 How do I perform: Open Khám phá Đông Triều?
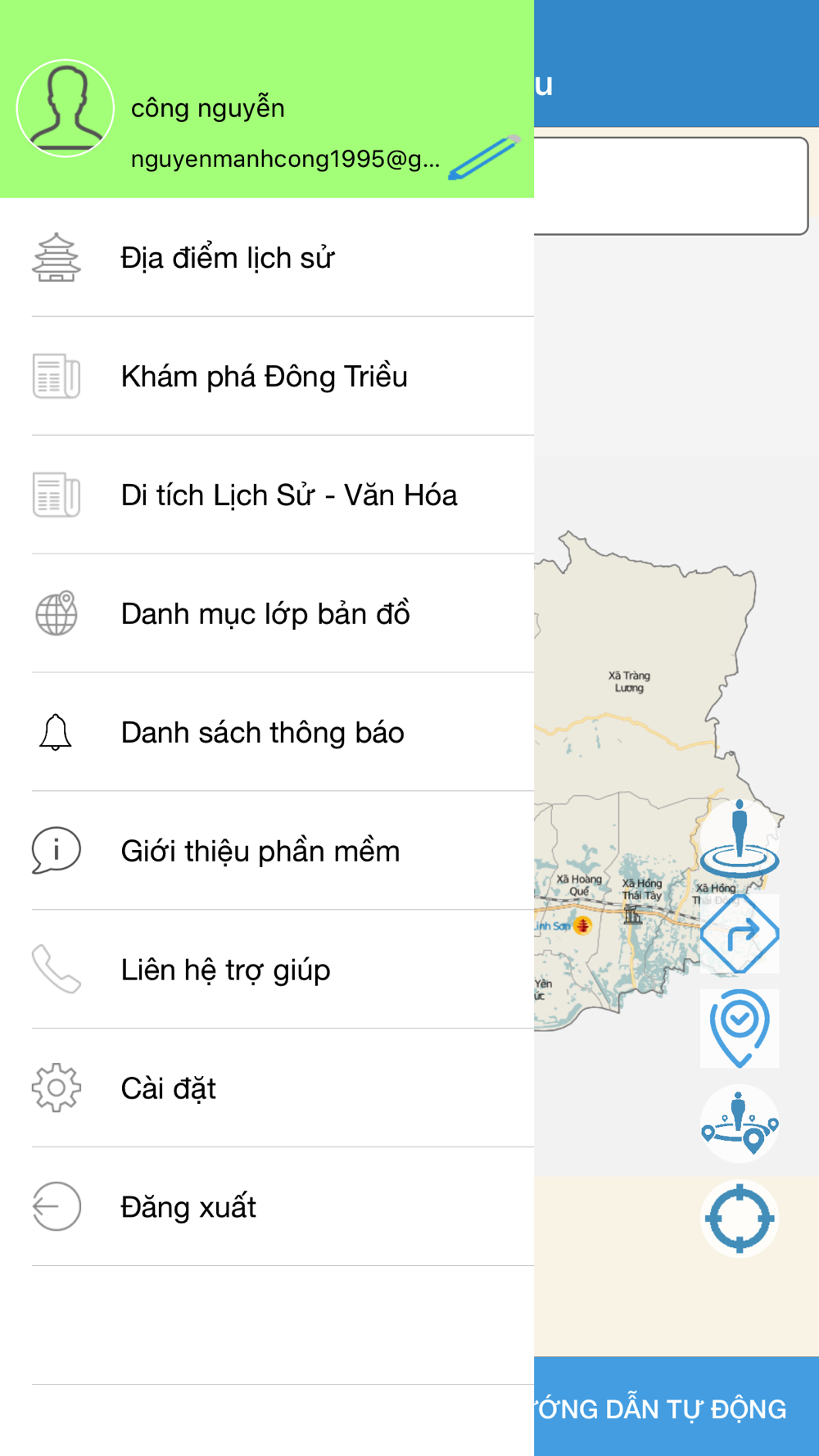point(267,377)
